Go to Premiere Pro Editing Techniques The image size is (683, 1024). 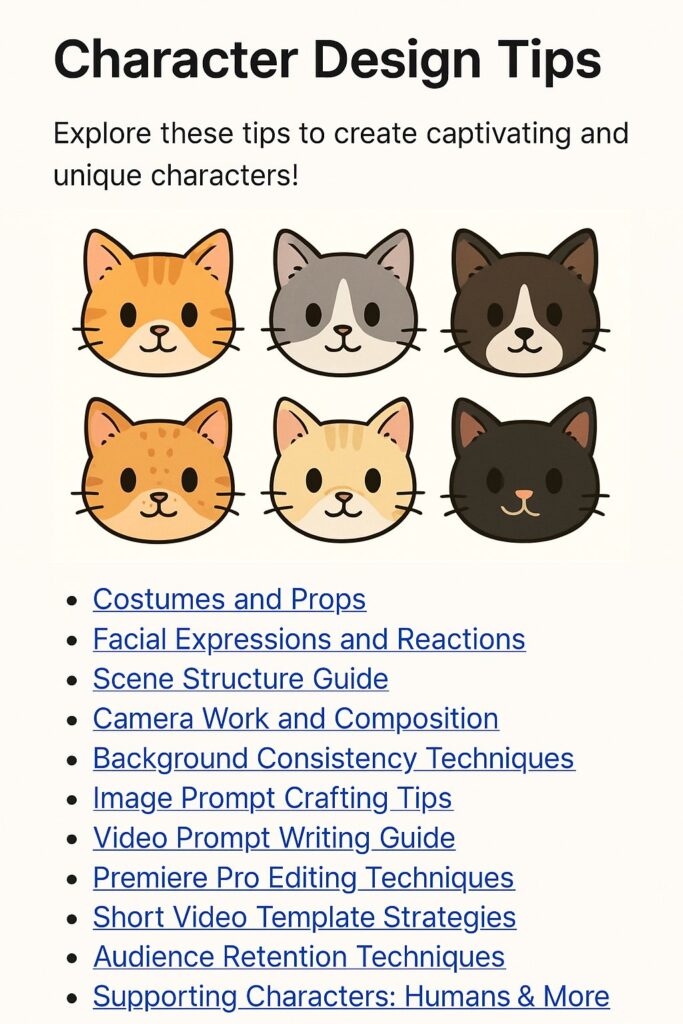coord(303,878)
